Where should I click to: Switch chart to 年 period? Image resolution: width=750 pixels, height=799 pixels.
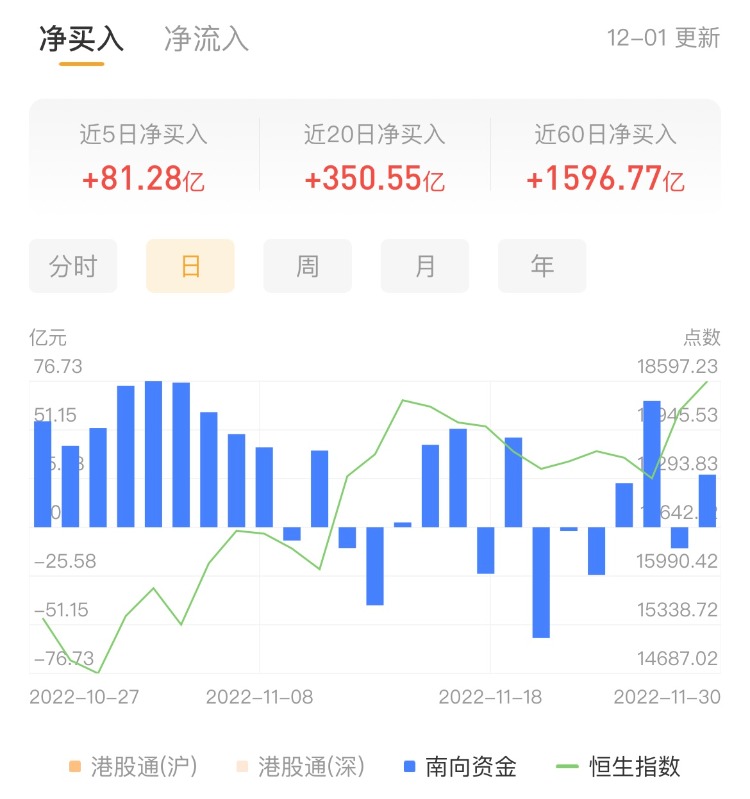tap(541, 266)
